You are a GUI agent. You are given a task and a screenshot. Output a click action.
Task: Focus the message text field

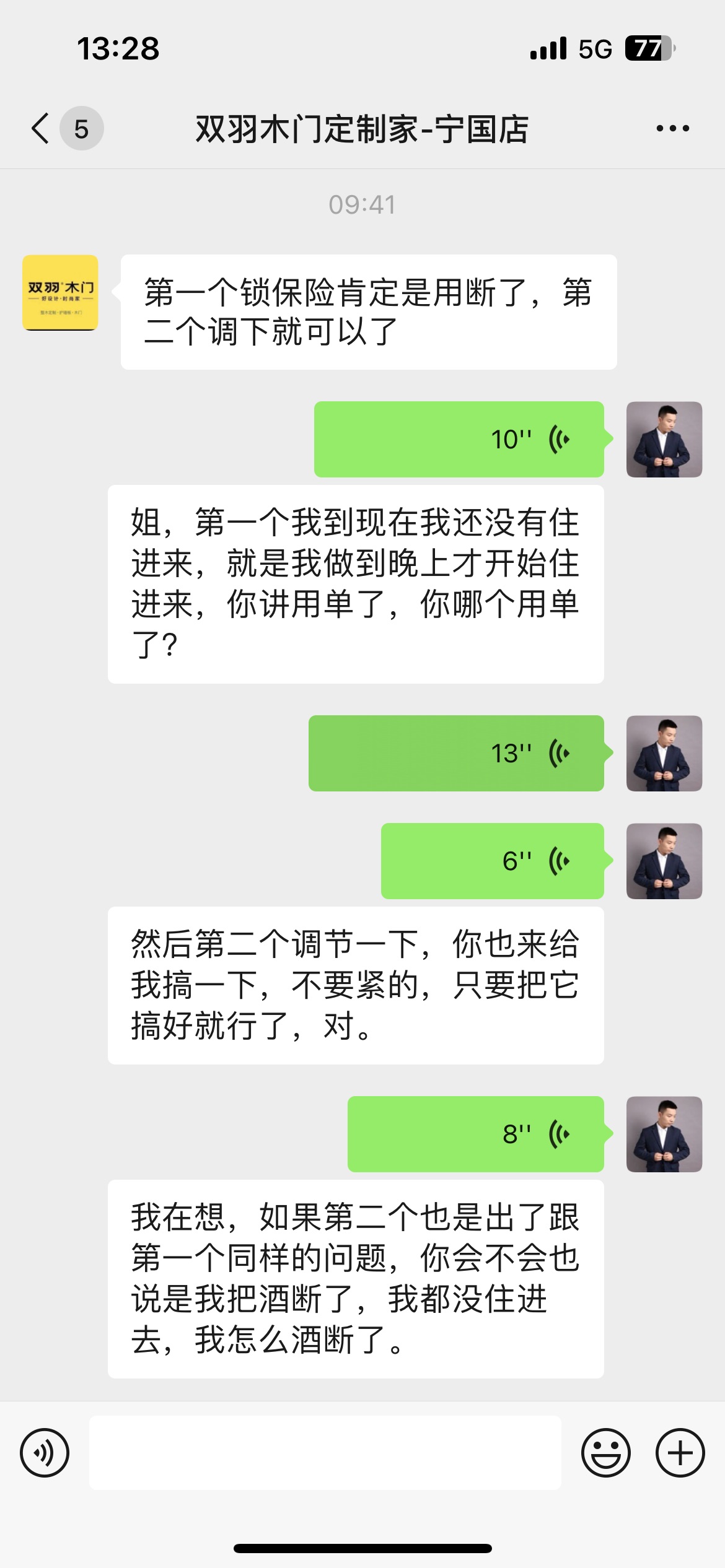click(325, 1452)
